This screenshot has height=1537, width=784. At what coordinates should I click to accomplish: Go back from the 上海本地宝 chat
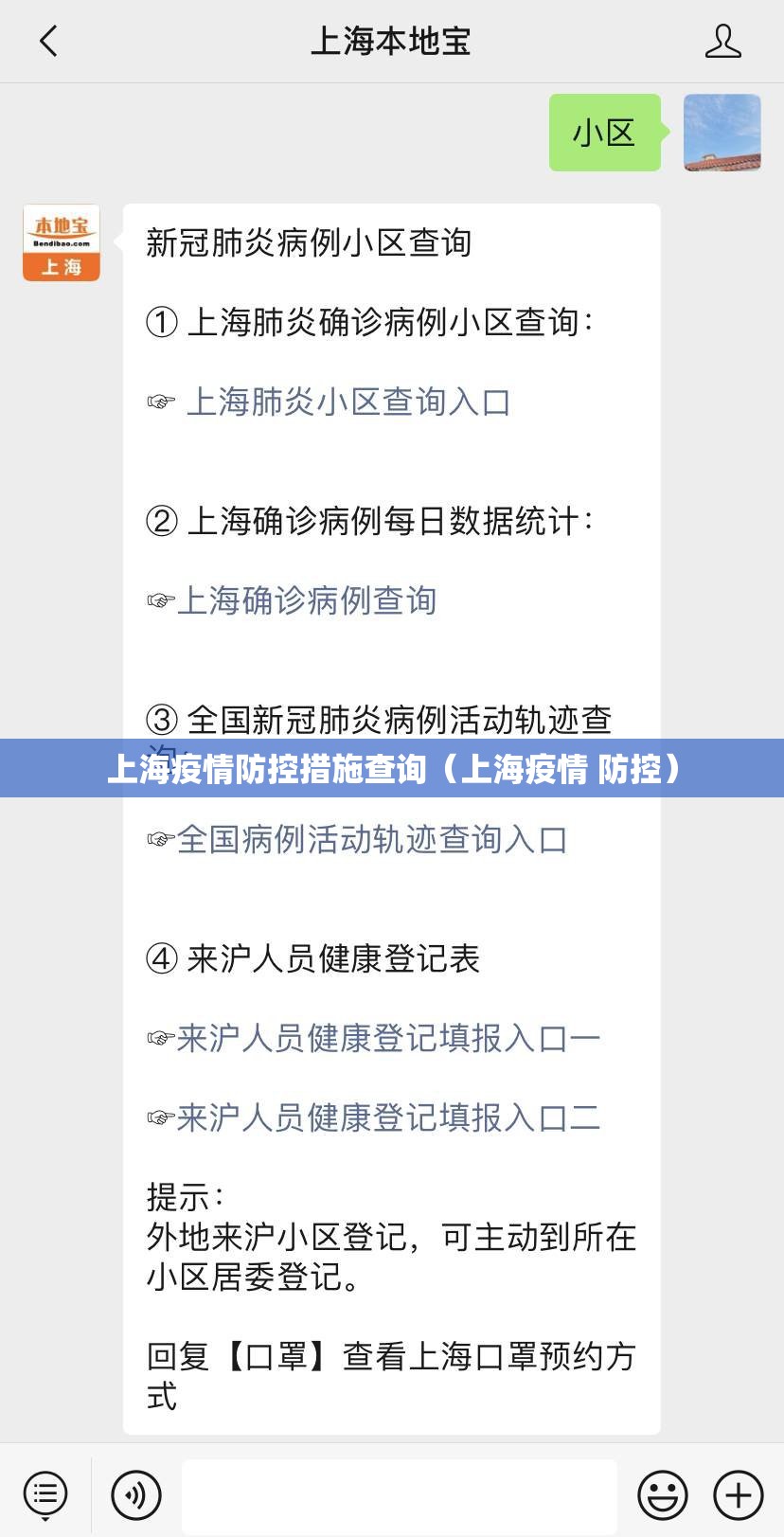[48, 42]
